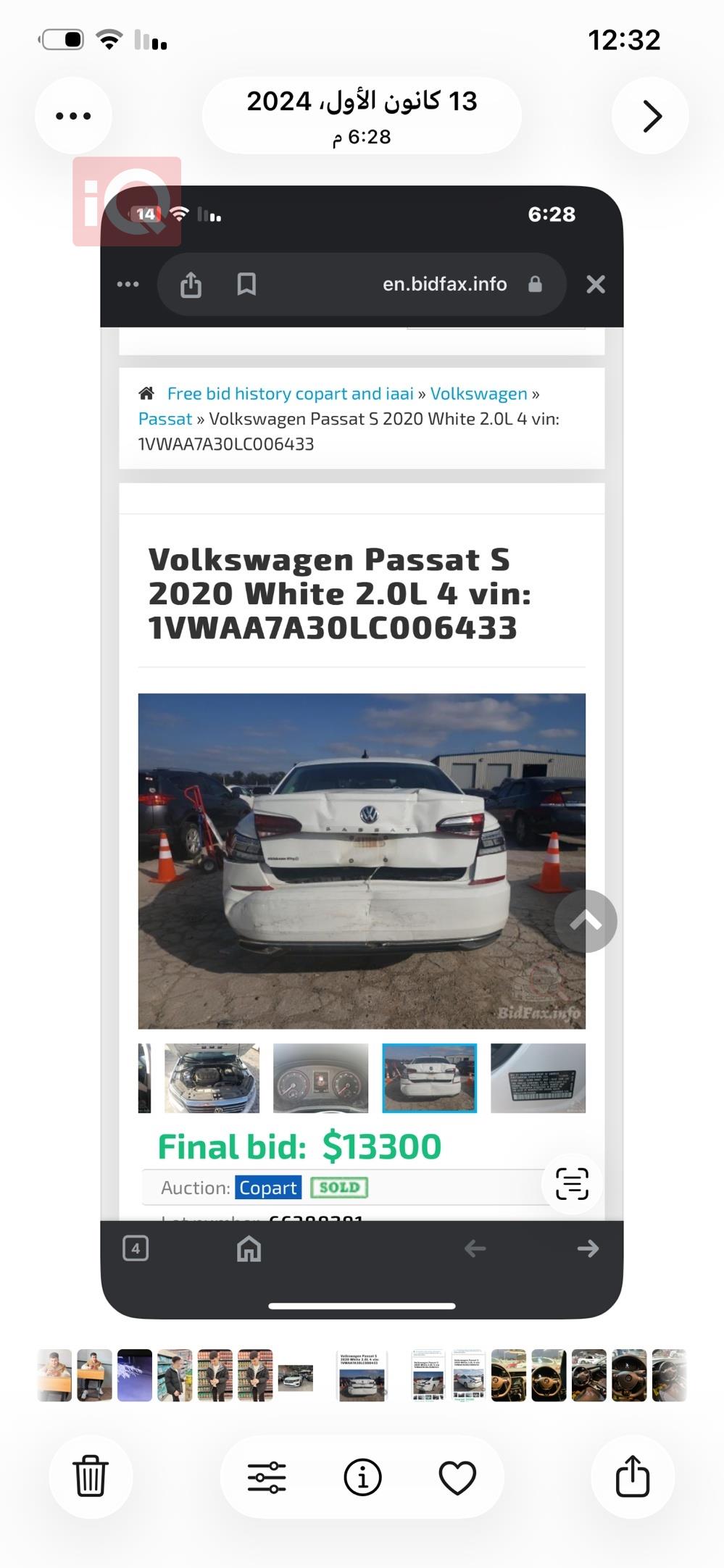Show photo info details
Image resolution: width=724 pixels, height=1568 pixels.
[362, 1477]
